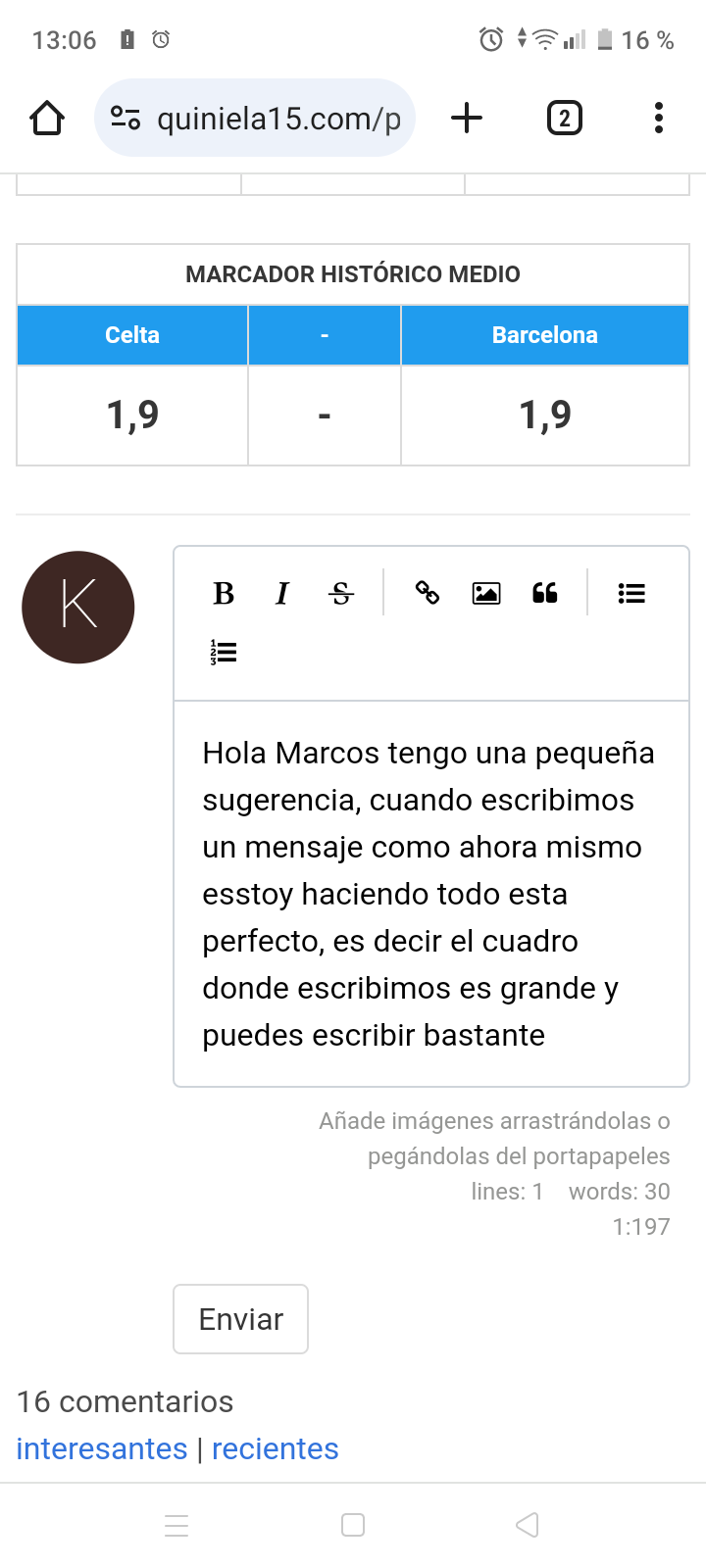Tap inside the comment text box
This screenshot has height=1568, width=706.
(431, 894)
